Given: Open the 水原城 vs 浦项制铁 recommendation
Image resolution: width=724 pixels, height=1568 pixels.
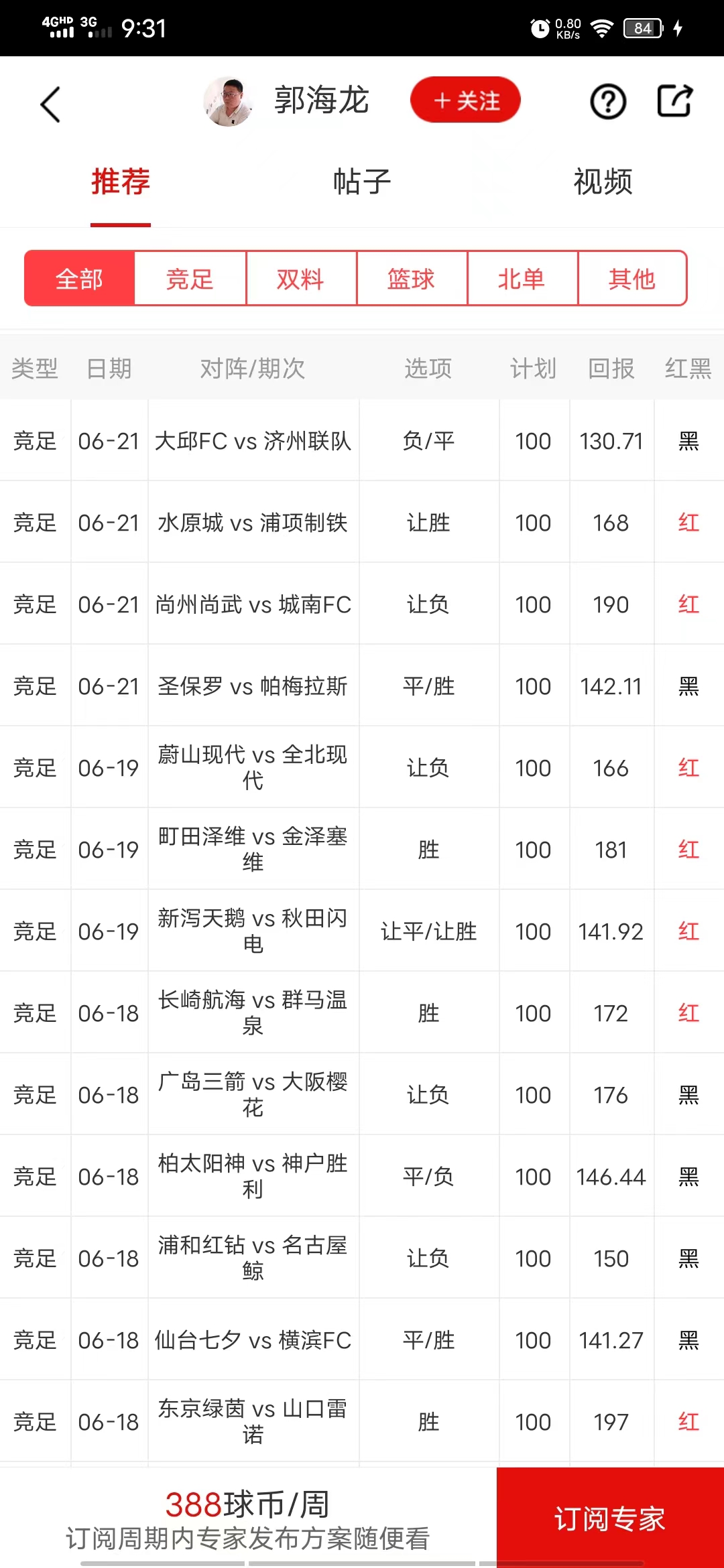Looking at the screenshot, I should 253,523.
